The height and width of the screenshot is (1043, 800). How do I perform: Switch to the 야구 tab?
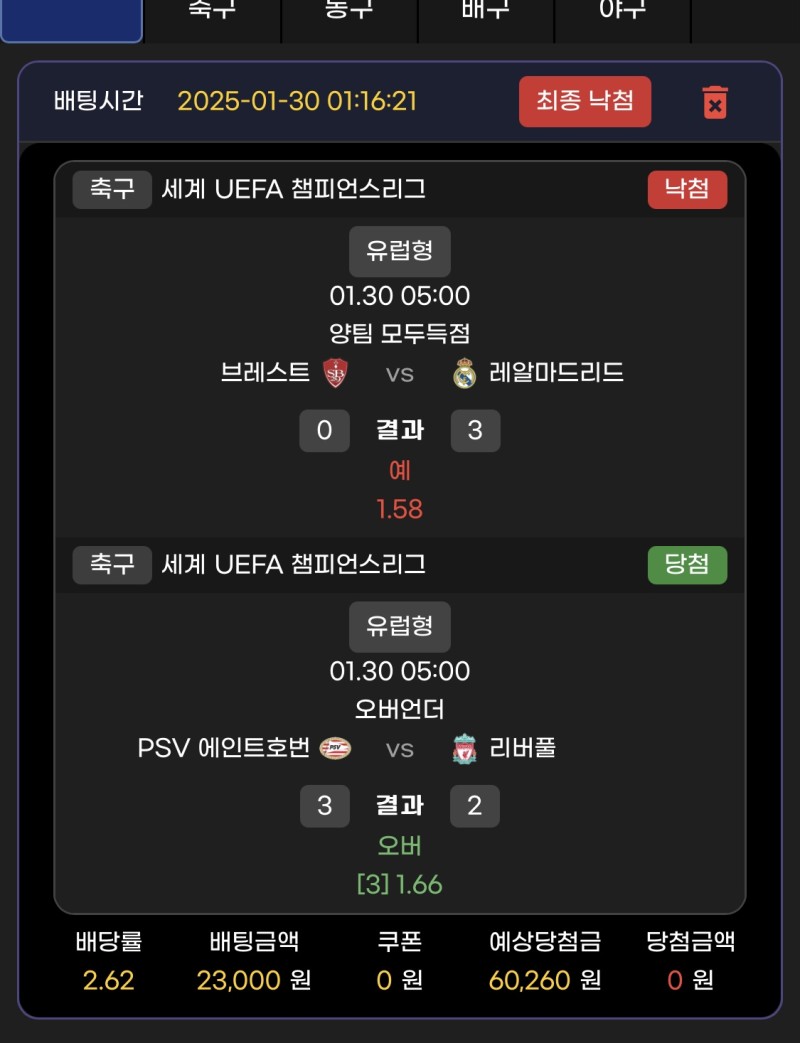point(622,14)
